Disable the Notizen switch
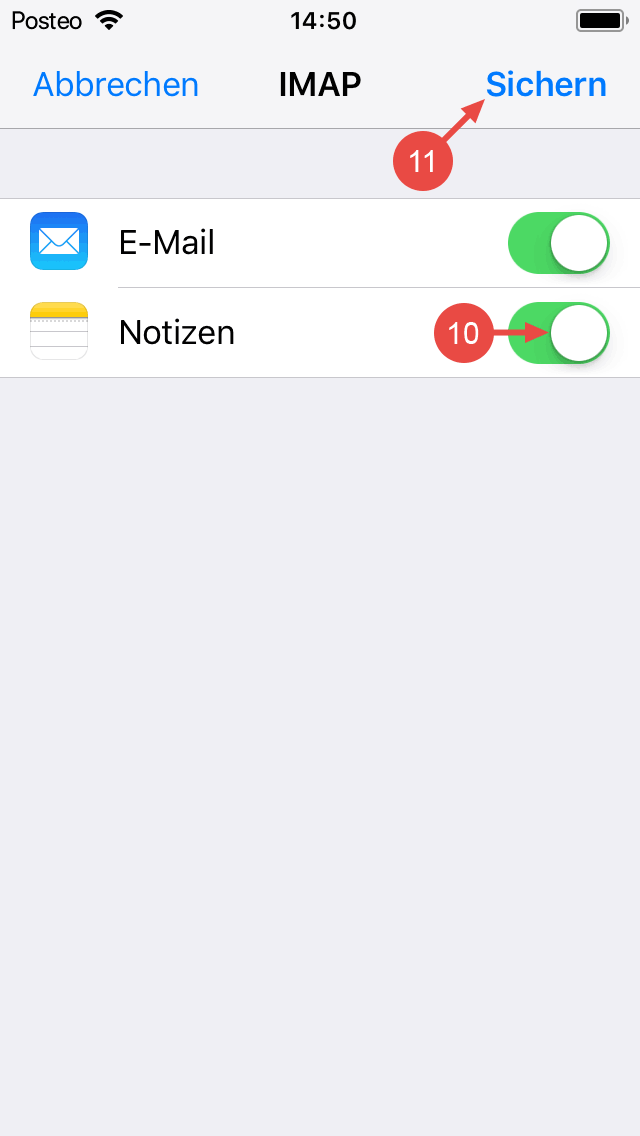Viewport: 640px width, 1136px height. pos(560,333)
